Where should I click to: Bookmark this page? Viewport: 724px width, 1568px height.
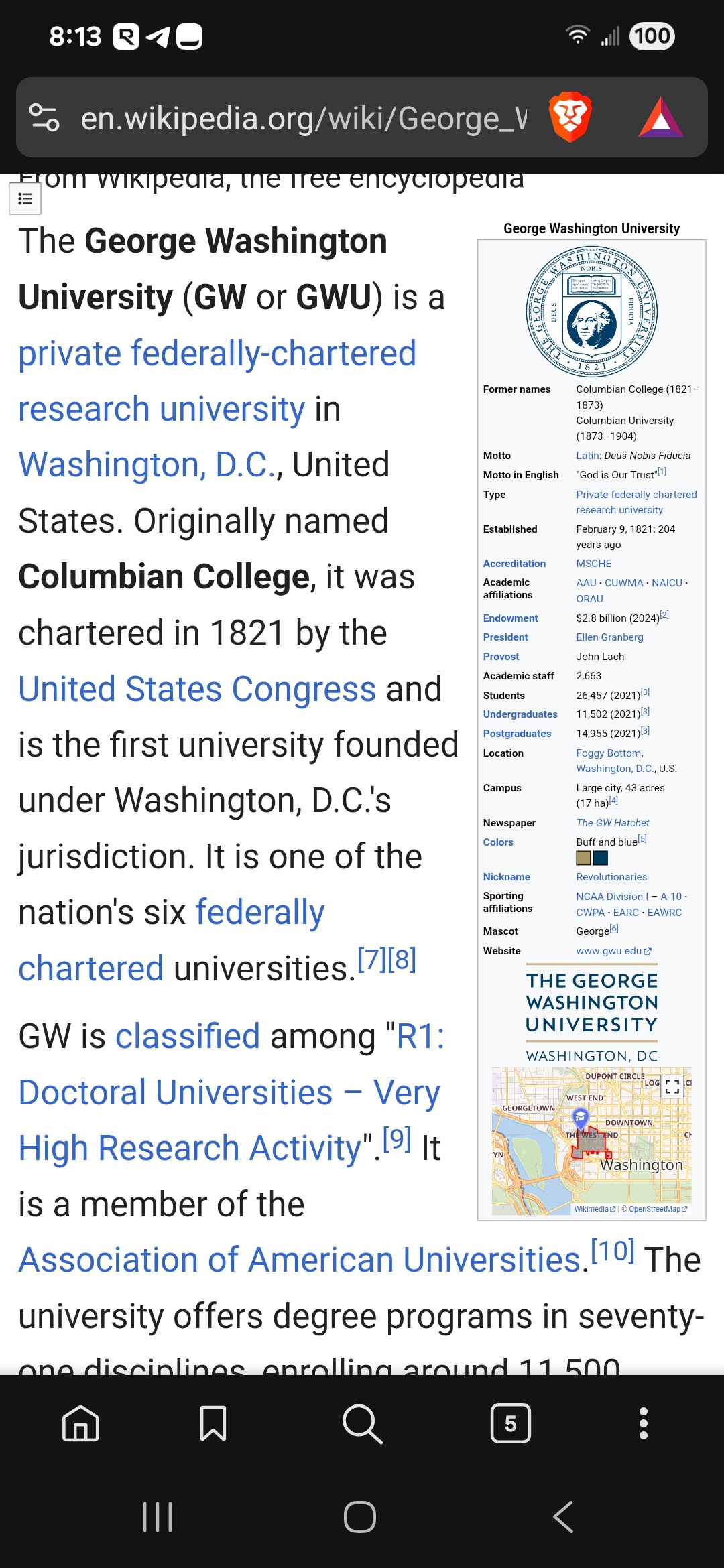[213, 1423]
